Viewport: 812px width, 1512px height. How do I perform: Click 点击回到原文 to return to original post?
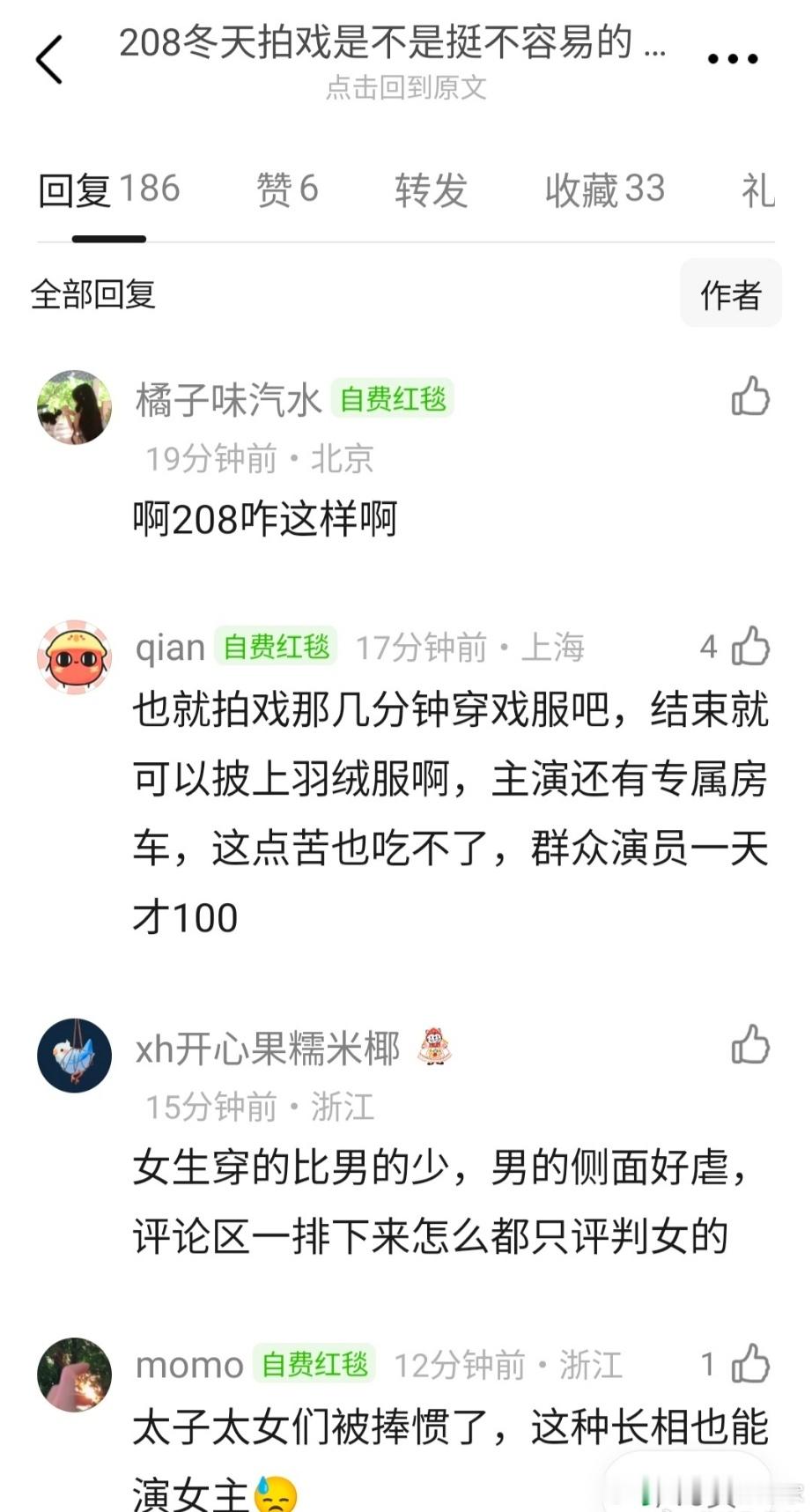coord(406,88)
